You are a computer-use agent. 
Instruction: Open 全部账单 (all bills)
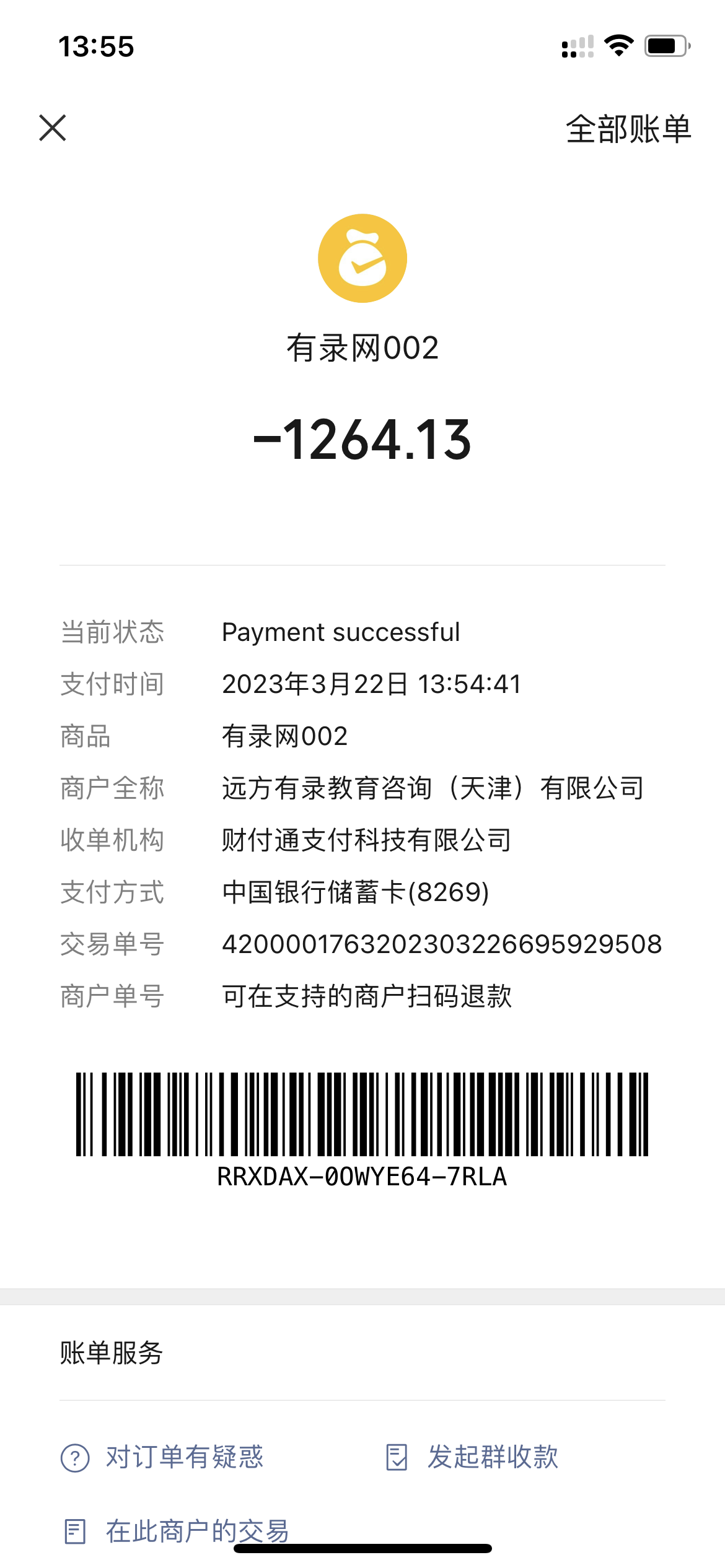click(x=628, y=129)
